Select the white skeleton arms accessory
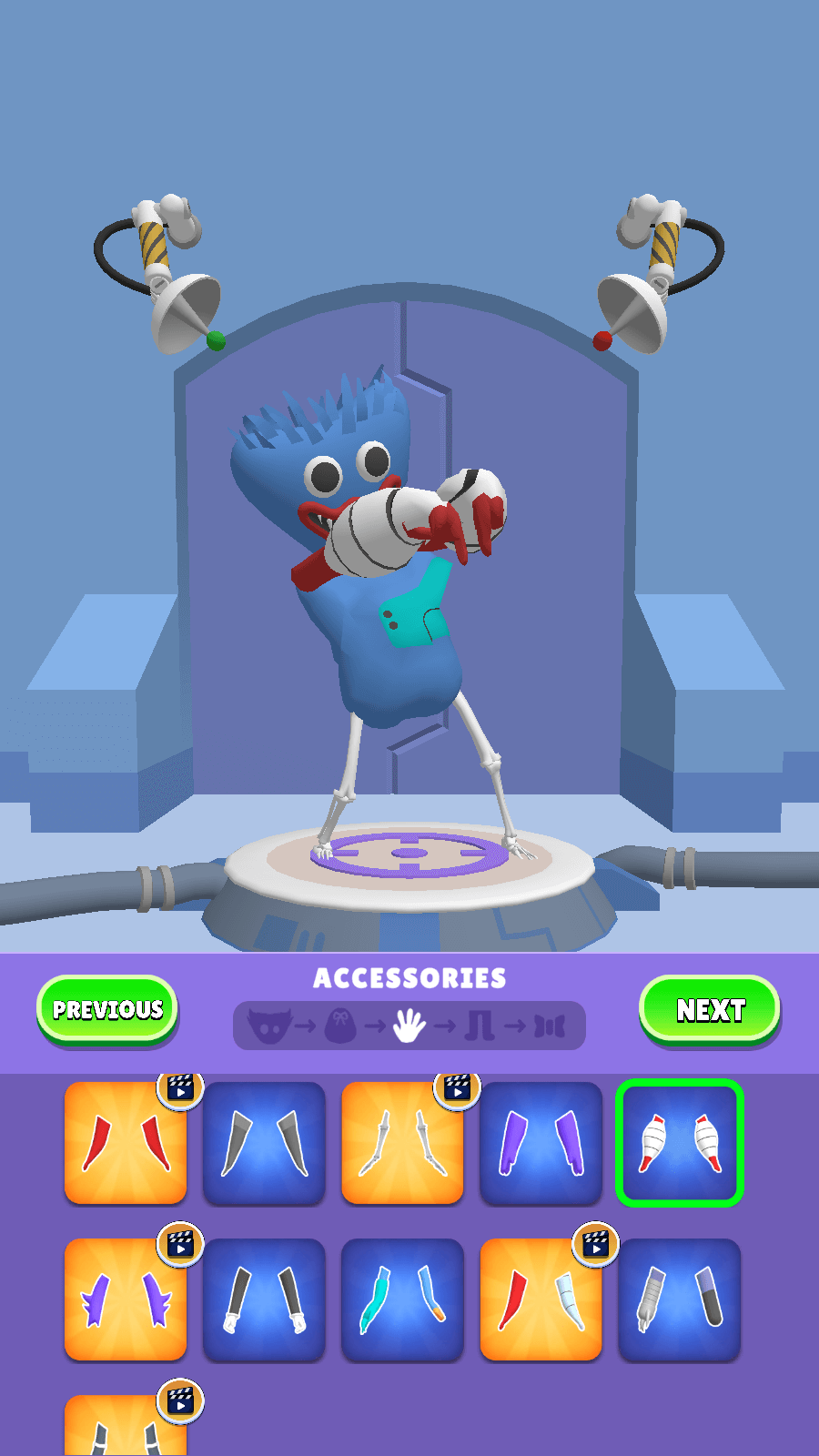 click(x=402, y=1143)
